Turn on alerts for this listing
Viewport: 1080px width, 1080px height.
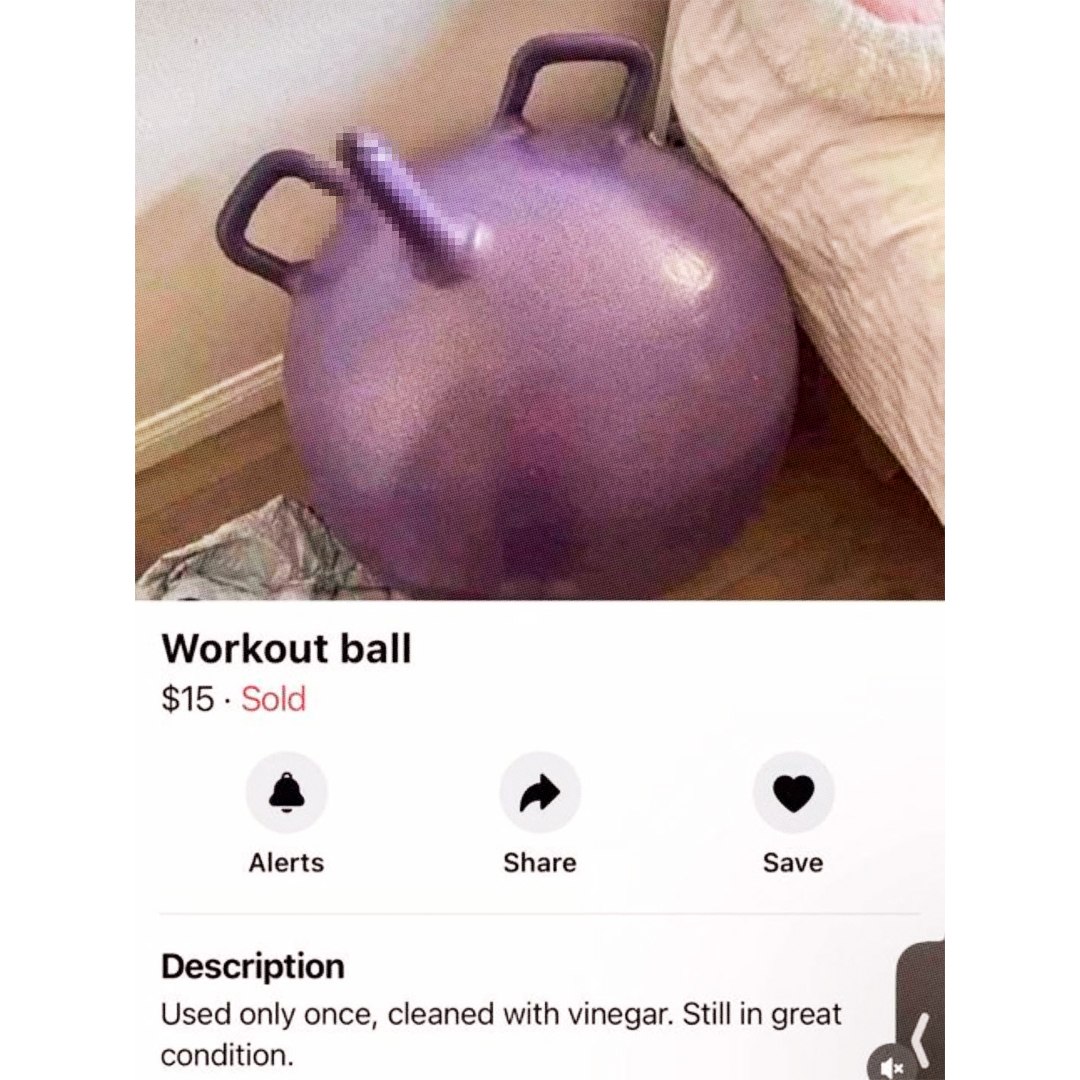click(x=286, y=793)
